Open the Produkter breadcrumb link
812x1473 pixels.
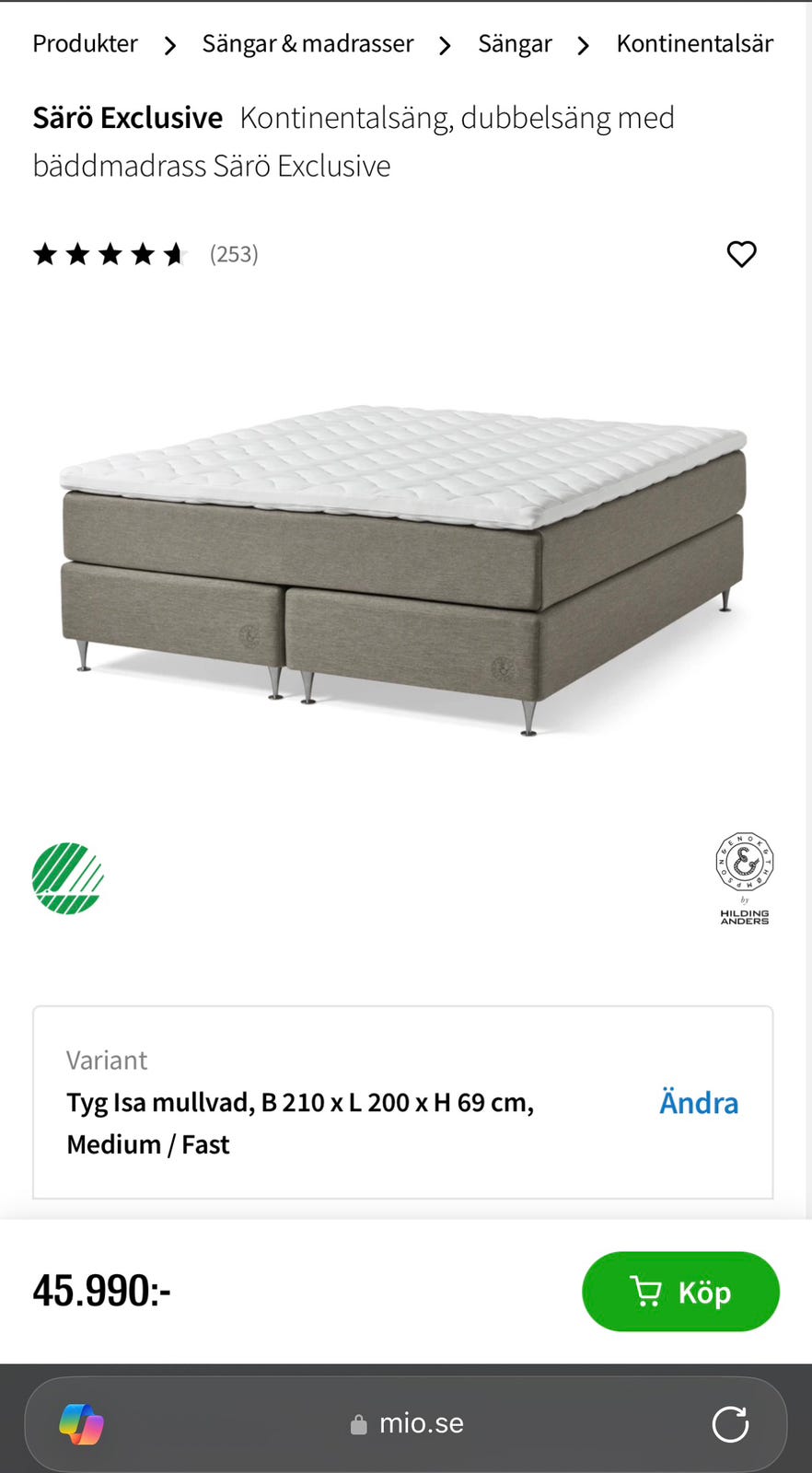pyautogui.click(x=85, y=43)
